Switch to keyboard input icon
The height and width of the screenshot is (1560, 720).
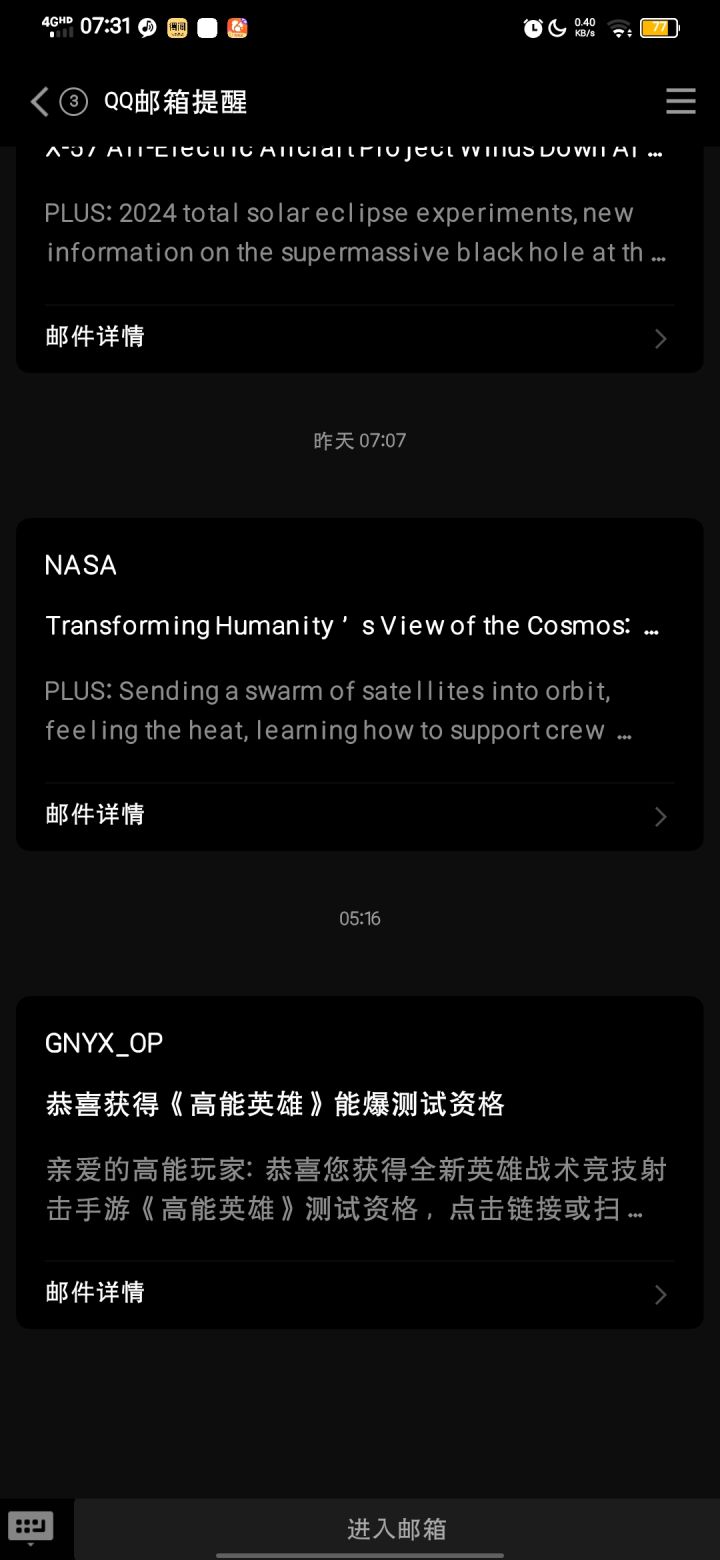point(31,1528)
